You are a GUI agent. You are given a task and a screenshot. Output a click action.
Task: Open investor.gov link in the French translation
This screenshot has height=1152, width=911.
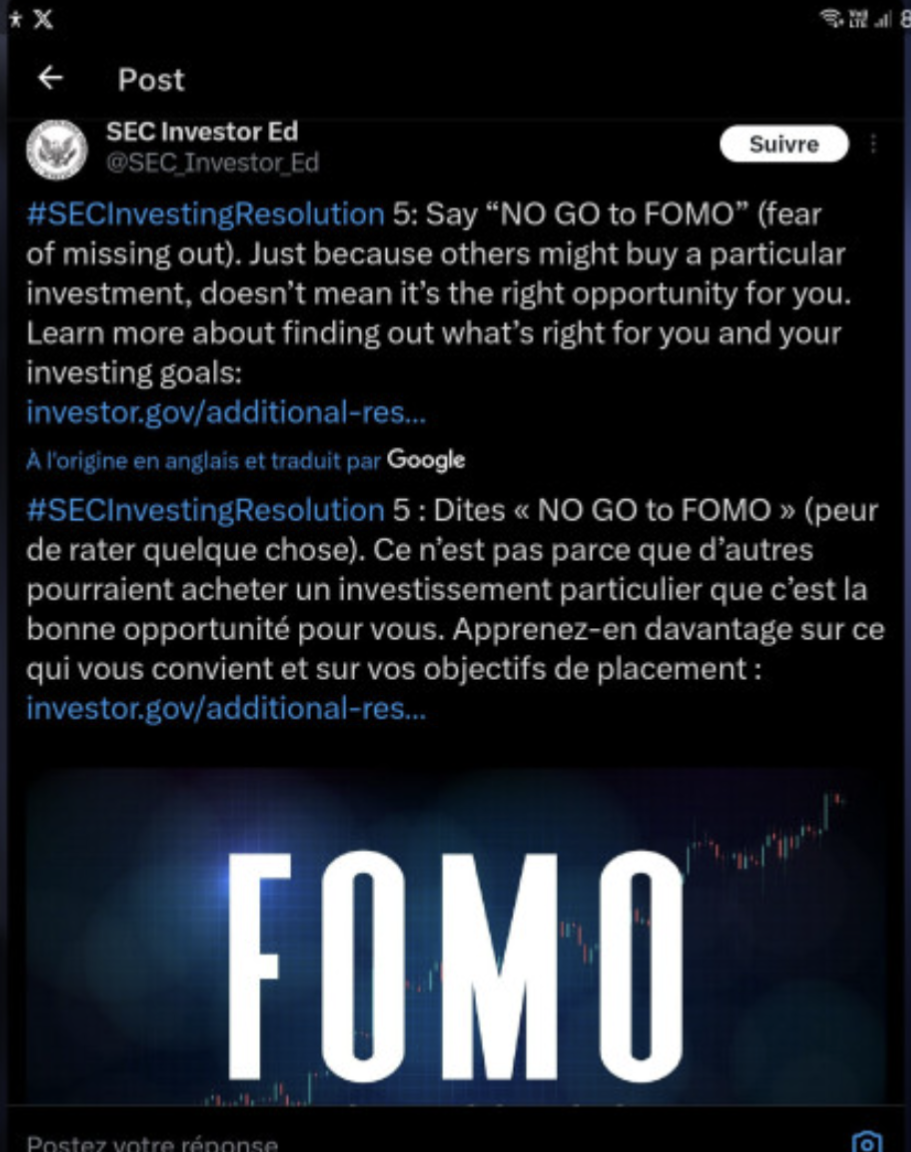[226, 709]
